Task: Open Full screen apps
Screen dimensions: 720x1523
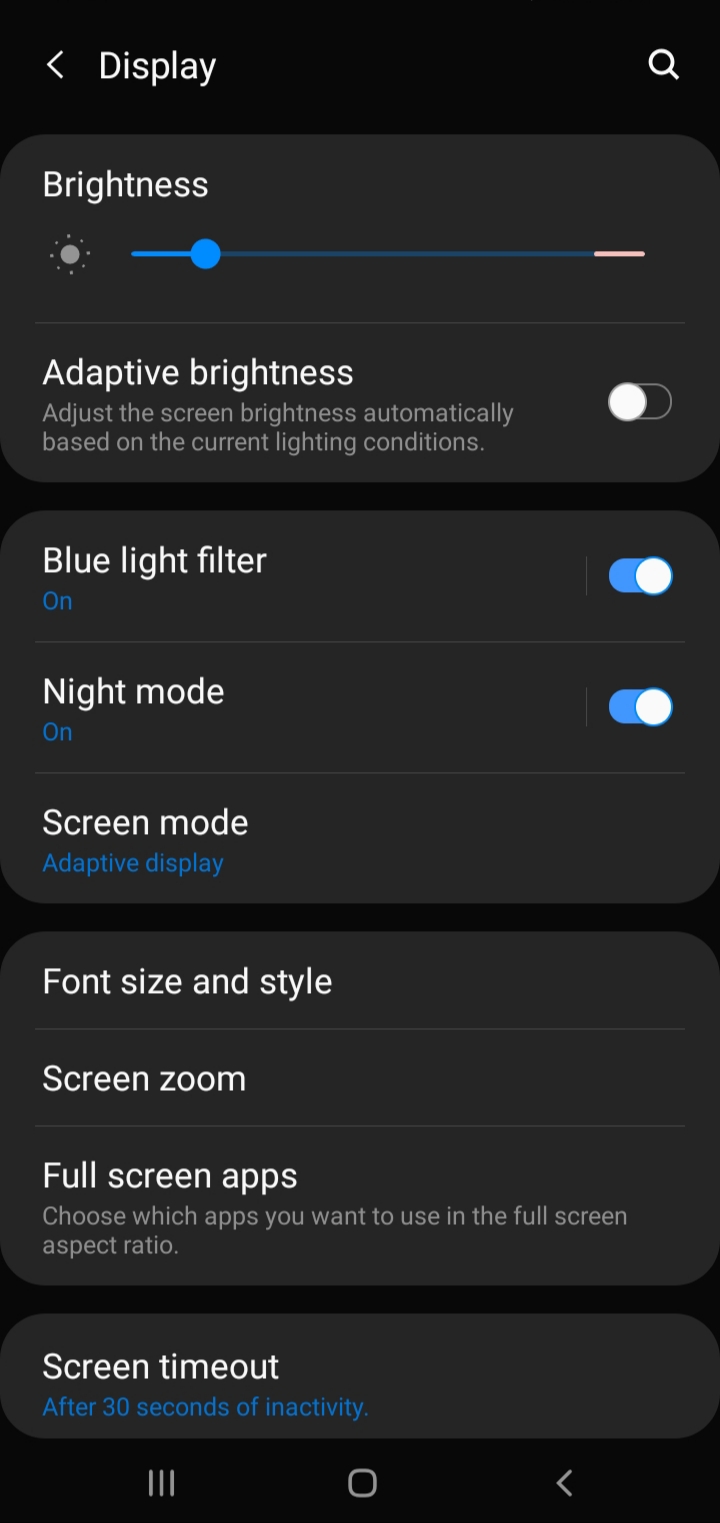Action: coord(360,1205)
